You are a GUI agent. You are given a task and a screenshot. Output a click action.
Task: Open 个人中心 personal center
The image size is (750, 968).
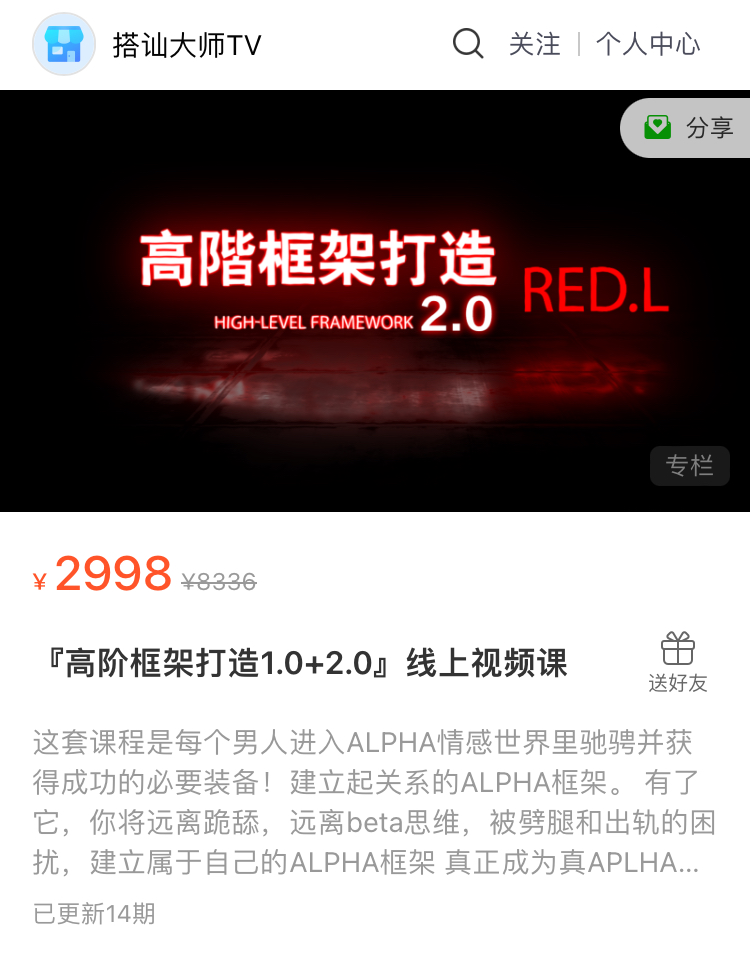pyautogui.click(x=648, y=44)
